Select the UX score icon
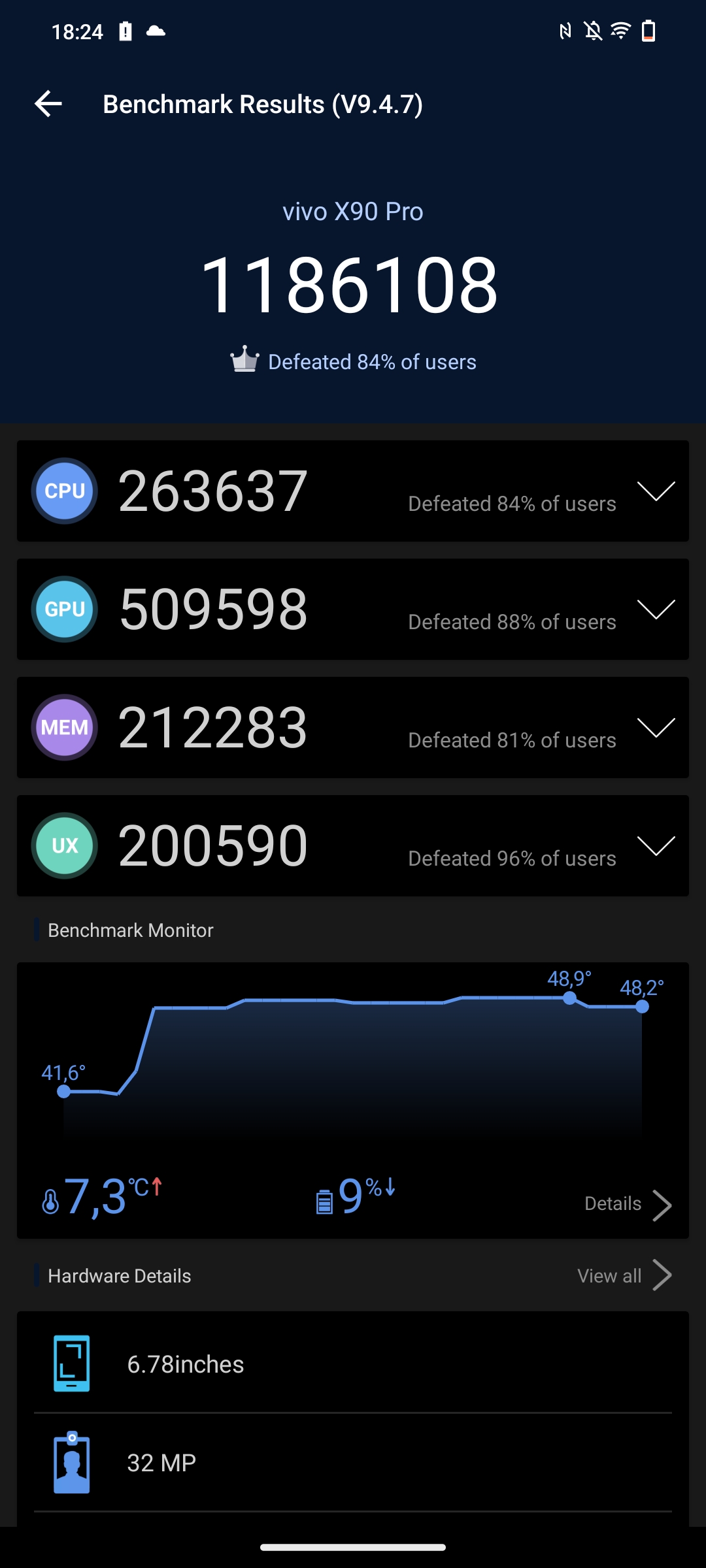The height and width of the screenshot is (1568, 706). click(x=64, y=845)
